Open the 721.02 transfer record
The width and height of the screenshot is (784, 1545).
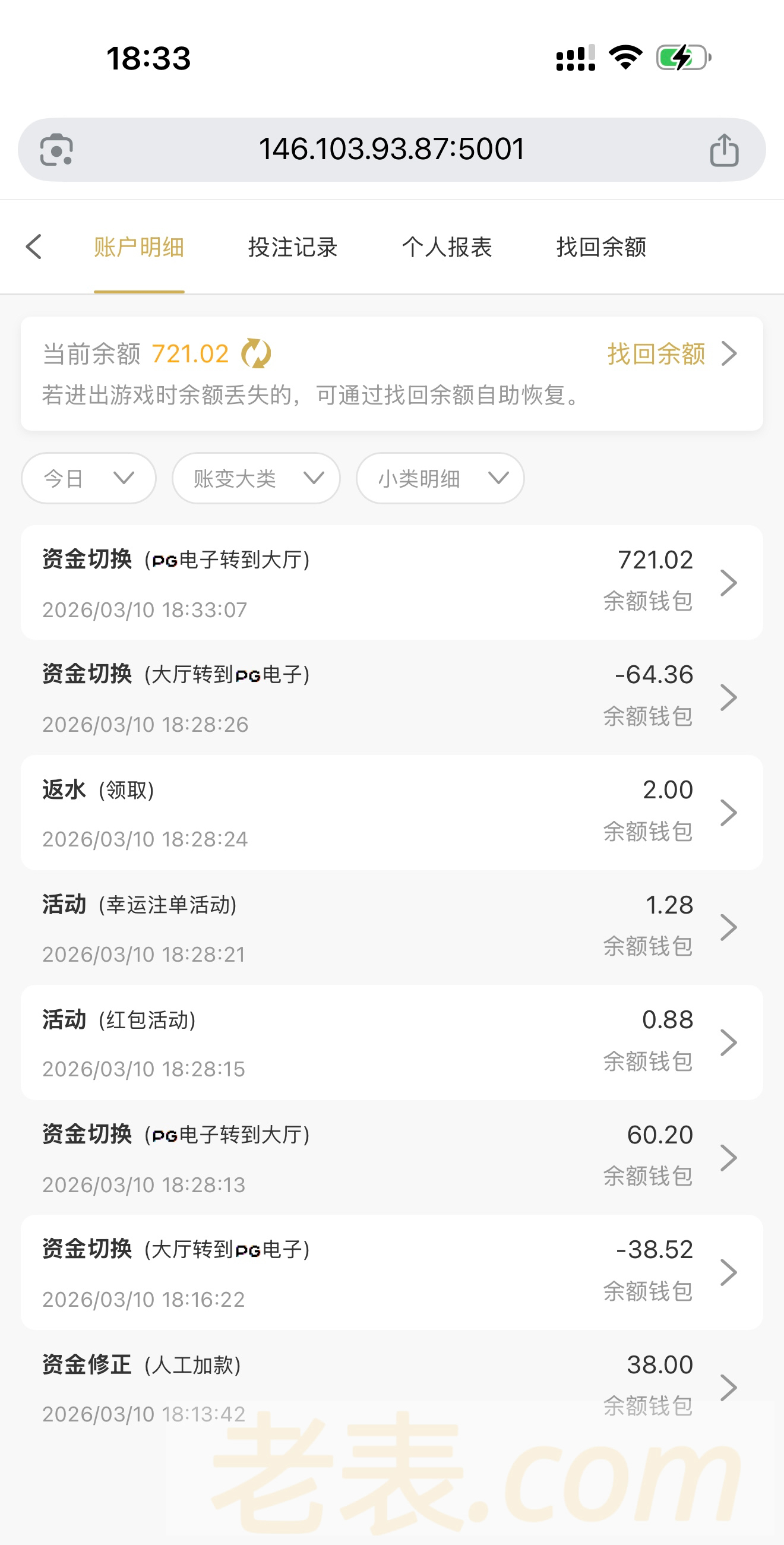[391, 582]
